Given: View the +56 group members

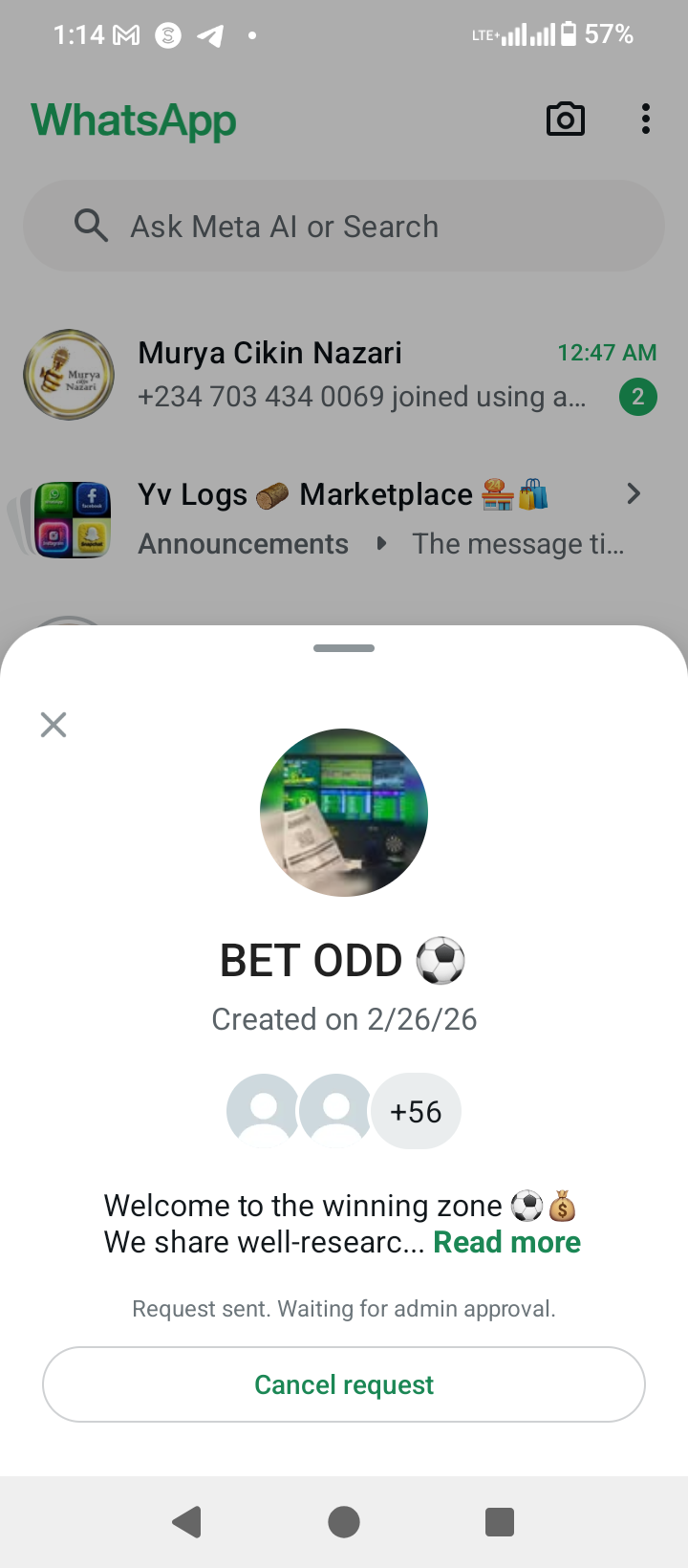Looking at the screenshot, I should coord(416,1111).
